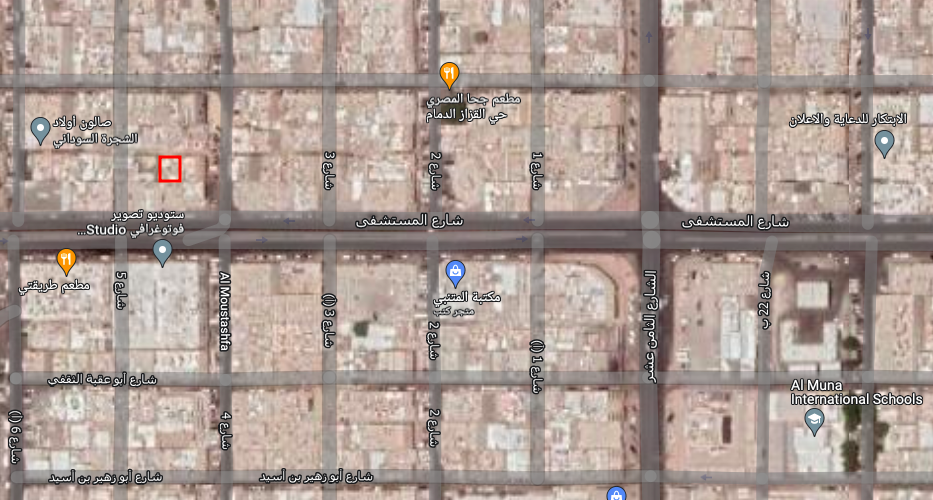
Task: View the مطعم طريقتي restaurant marker
Action: [x=66, y=261]
